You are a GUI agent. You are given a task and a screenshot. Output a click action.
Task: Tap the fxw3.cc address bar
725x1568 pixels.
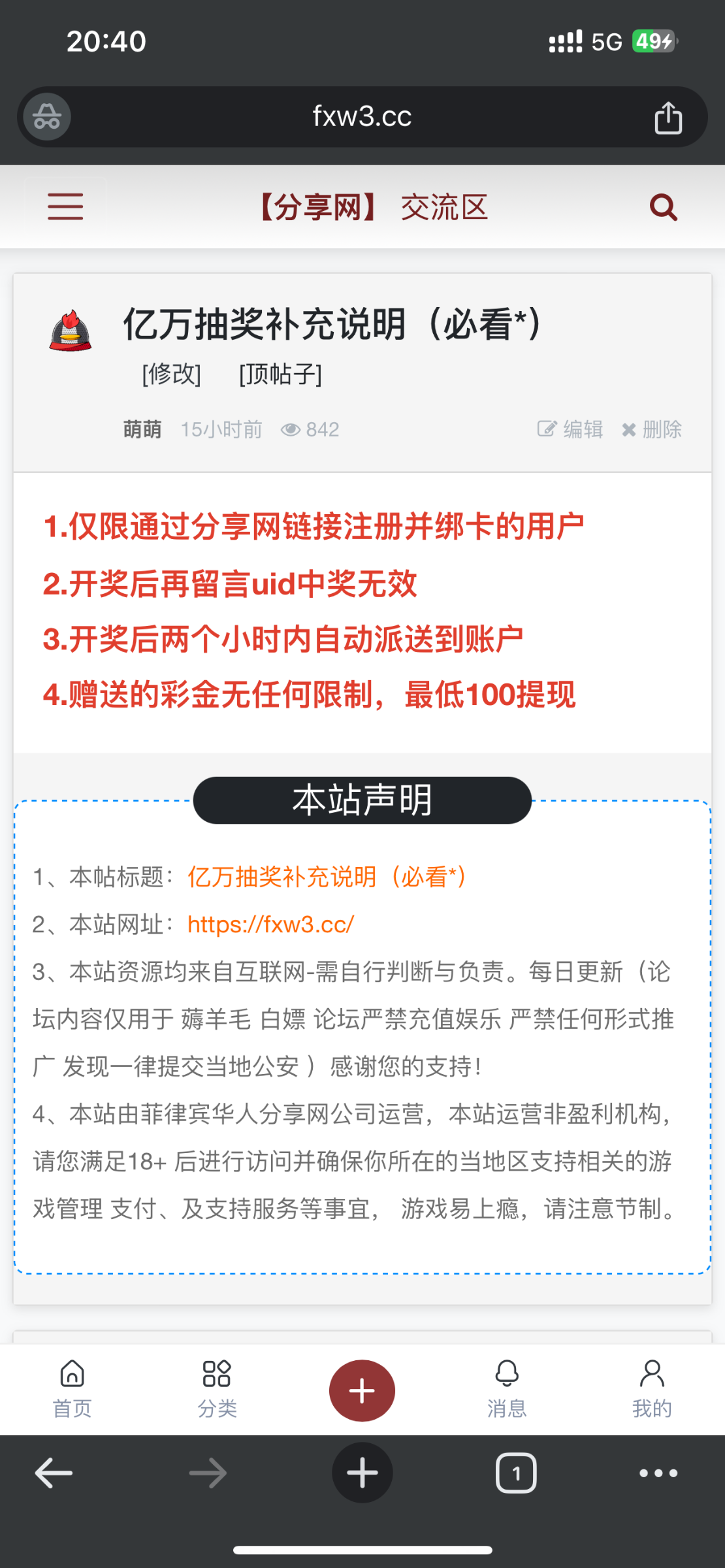coord(362,117)
